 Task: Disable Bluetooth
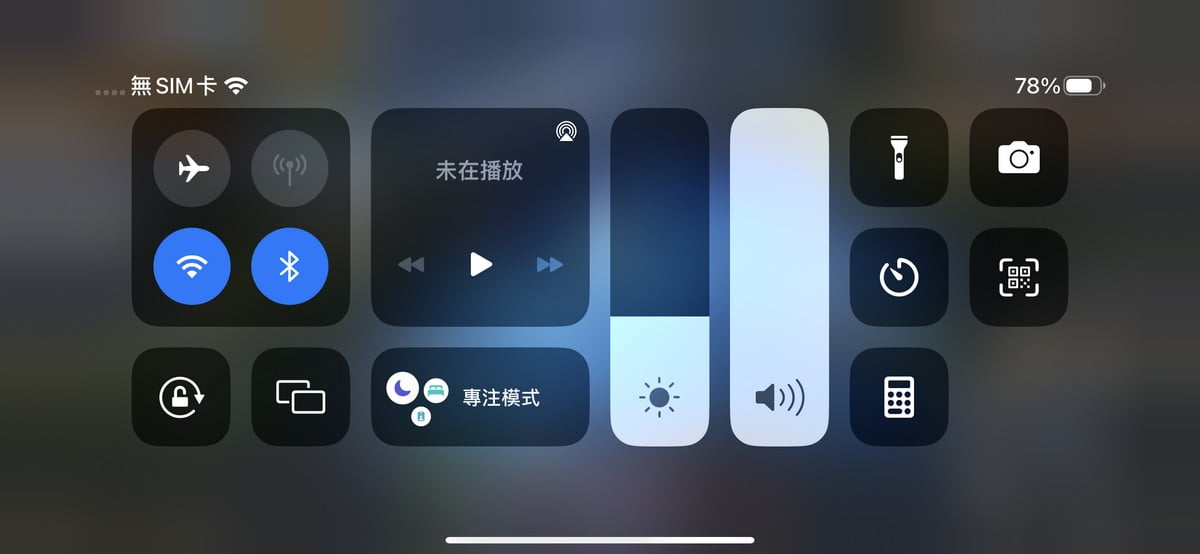[x=289, y=265]
